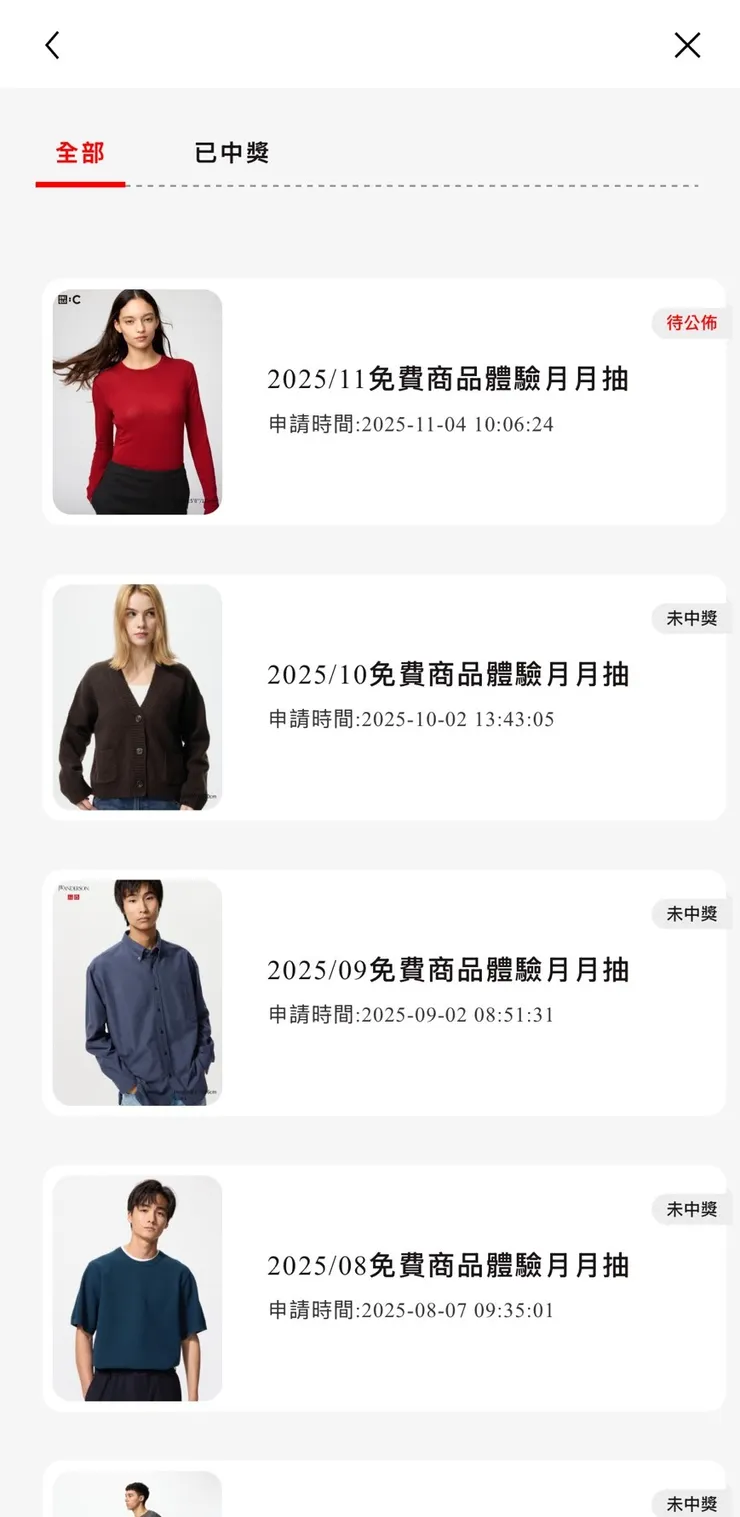Tap the 待公佈 status badge
Screen dimensions: 740x1517
pos(691,323)
